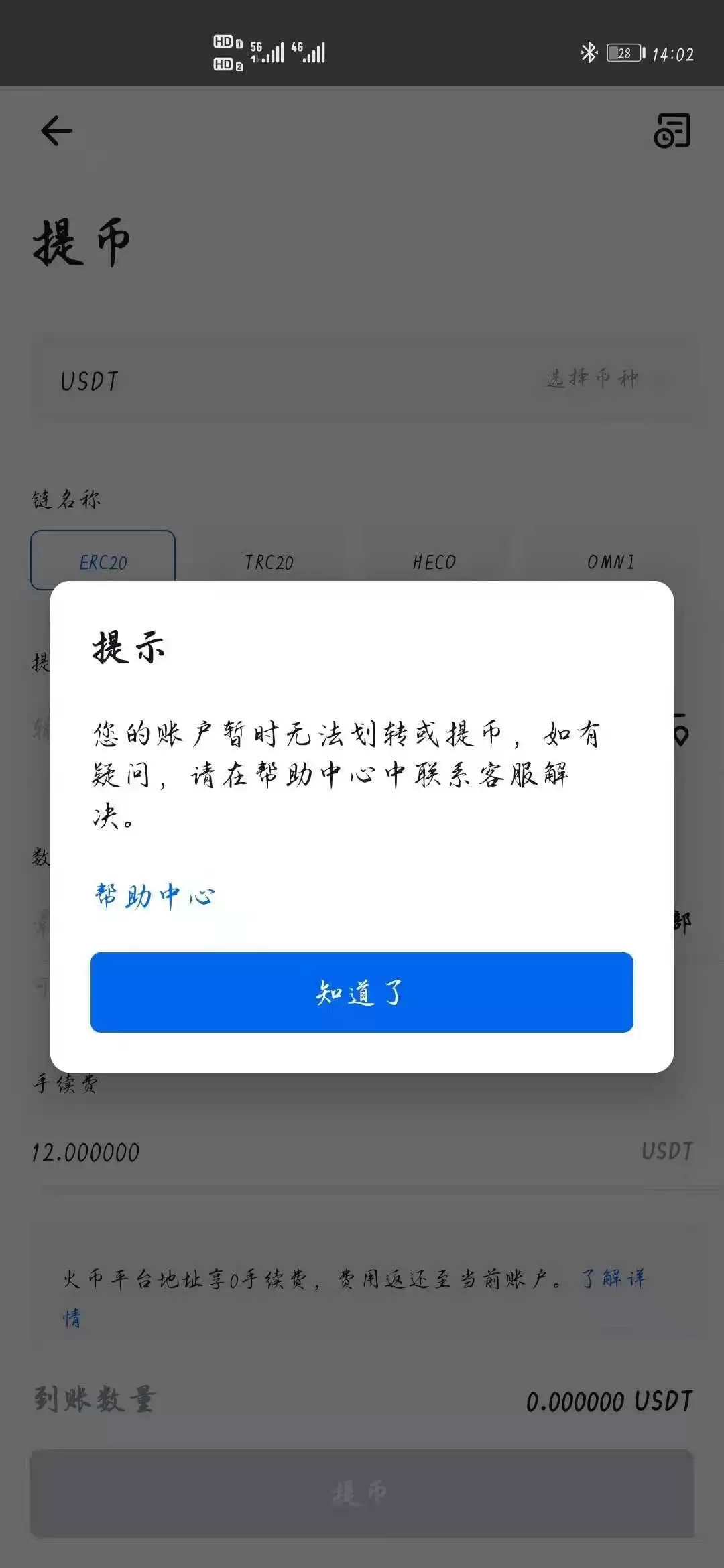Select the ERC20 chain option

click(103, 562)
